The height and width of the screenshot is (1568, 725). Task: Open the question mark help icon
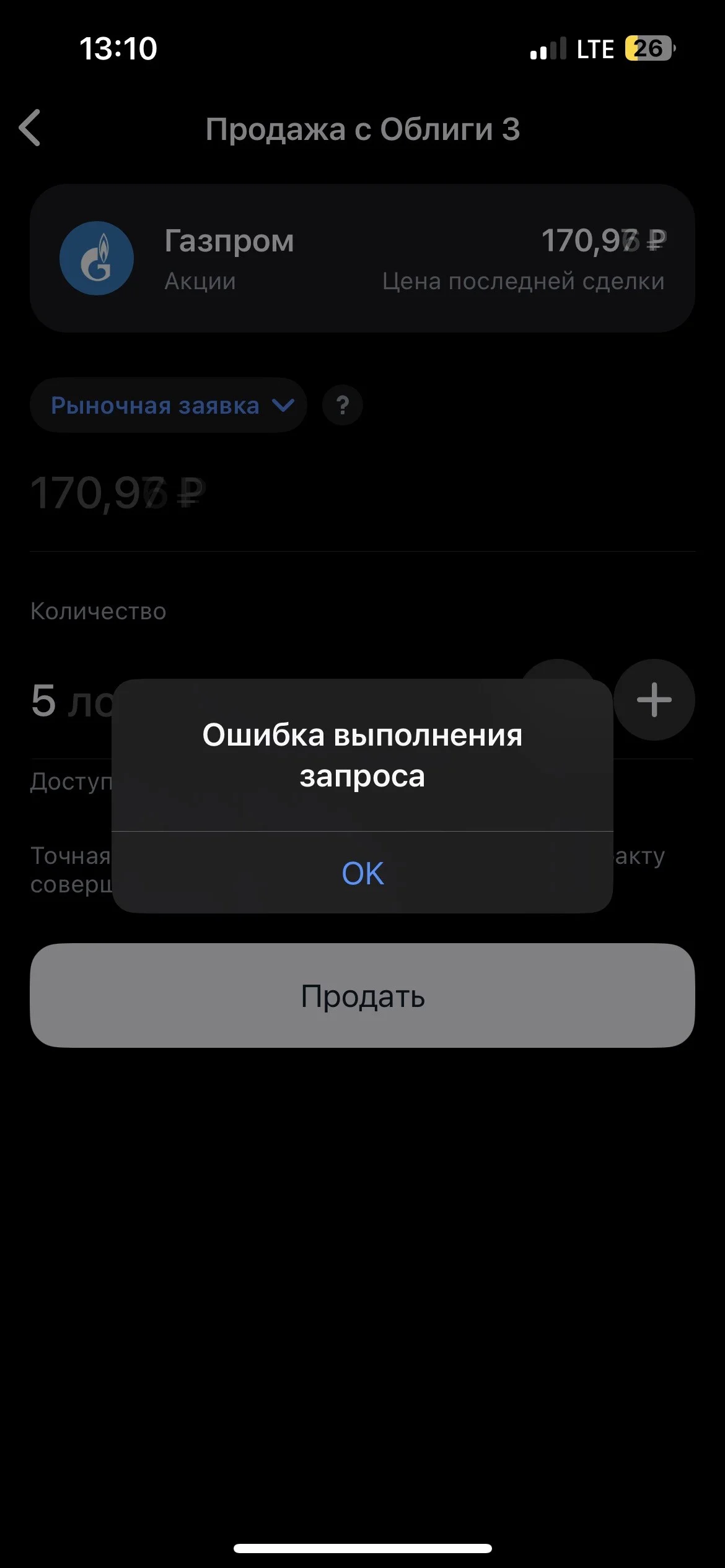343,406
